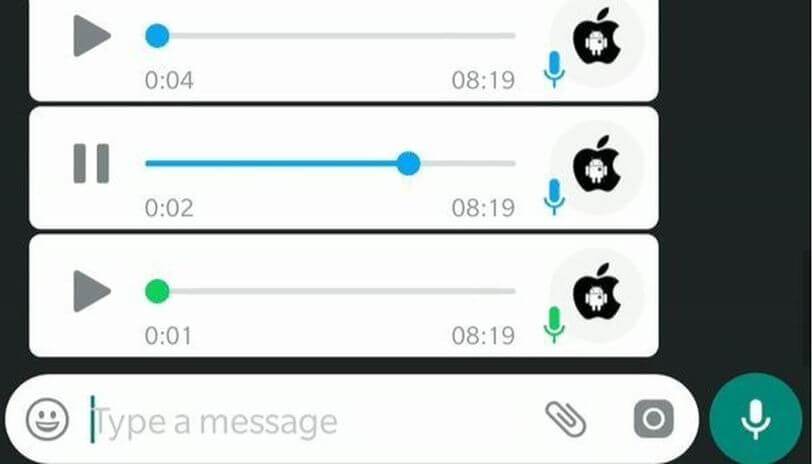Play the voice message showing 0:01
This screenshot has width=812, height=464.
(91, 291)
